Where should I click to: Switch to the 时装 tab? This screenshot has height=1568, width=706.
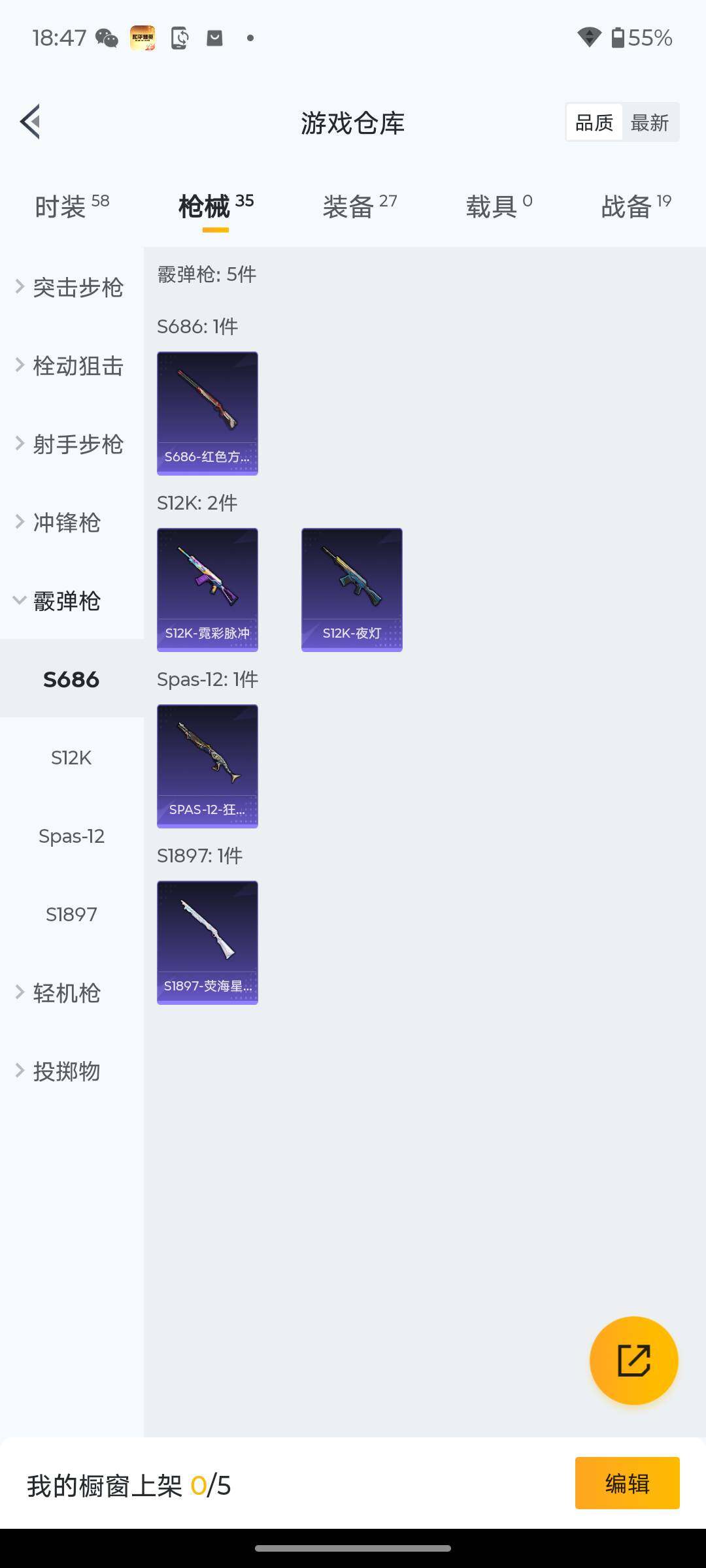pos(71,207)
